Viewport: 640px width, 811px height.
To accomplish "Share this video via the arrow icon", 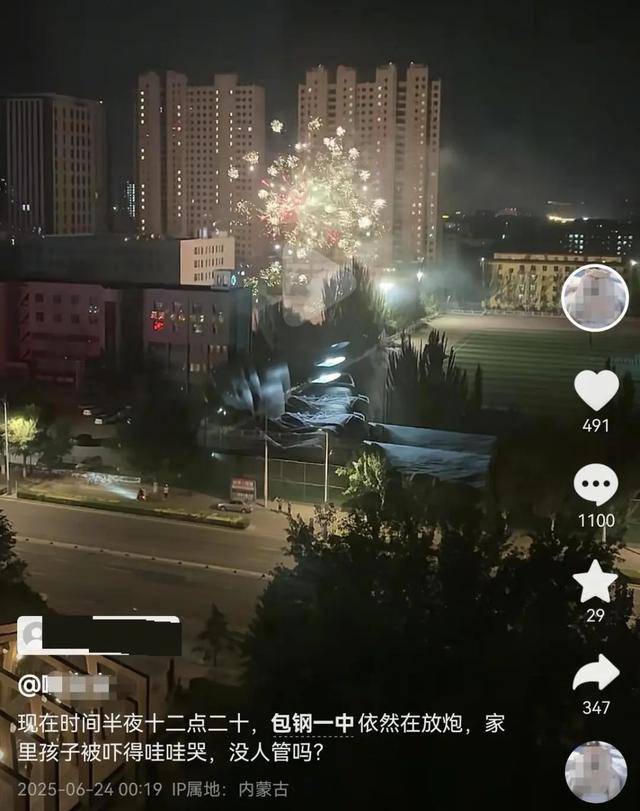I will coord(596,674).
